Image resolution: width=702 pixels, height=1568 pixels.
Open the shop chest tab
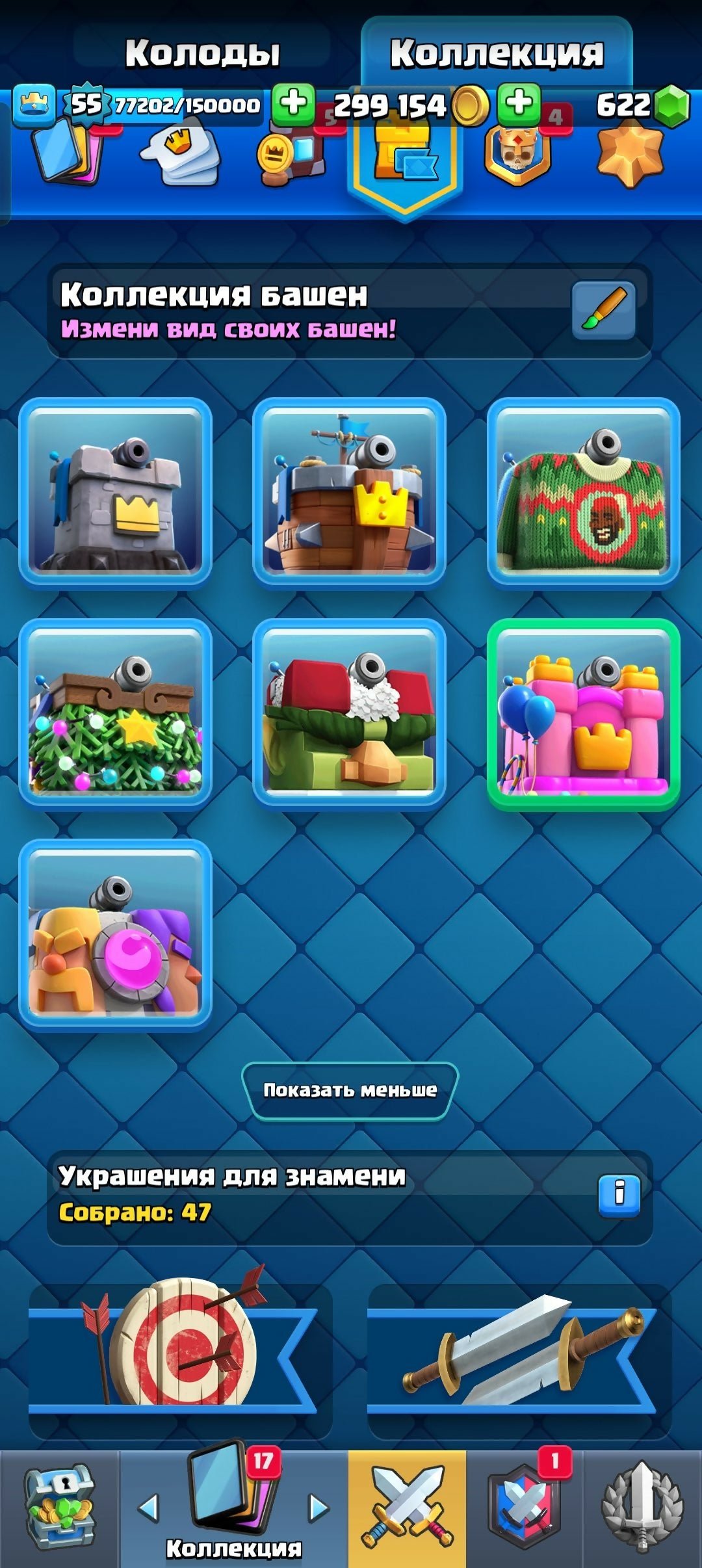60,1509
